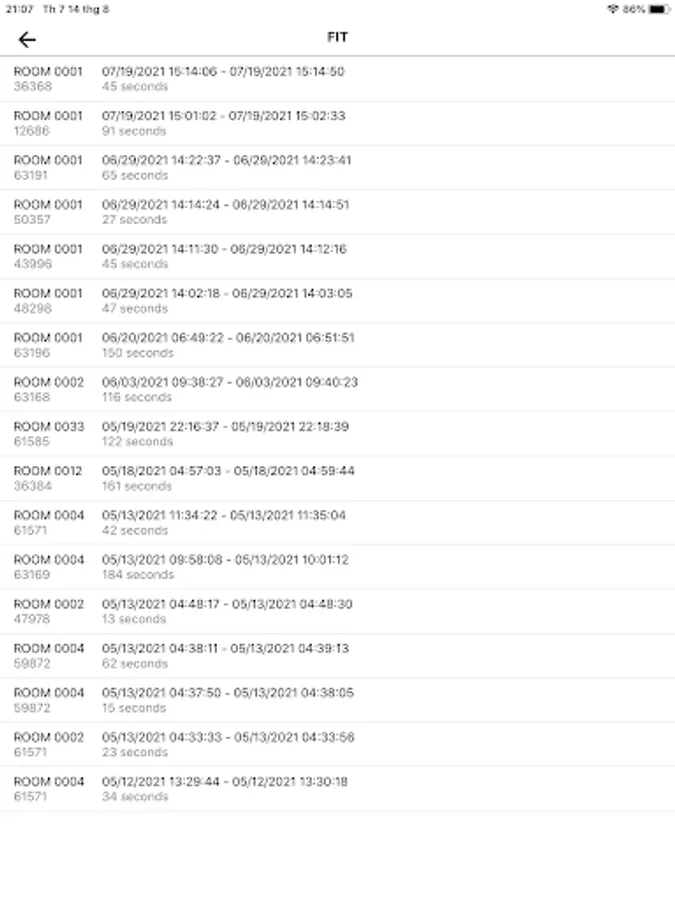675x900 pixels.
Task: Tap the 62 seconds session 59872
Action: tap(338, 655)
